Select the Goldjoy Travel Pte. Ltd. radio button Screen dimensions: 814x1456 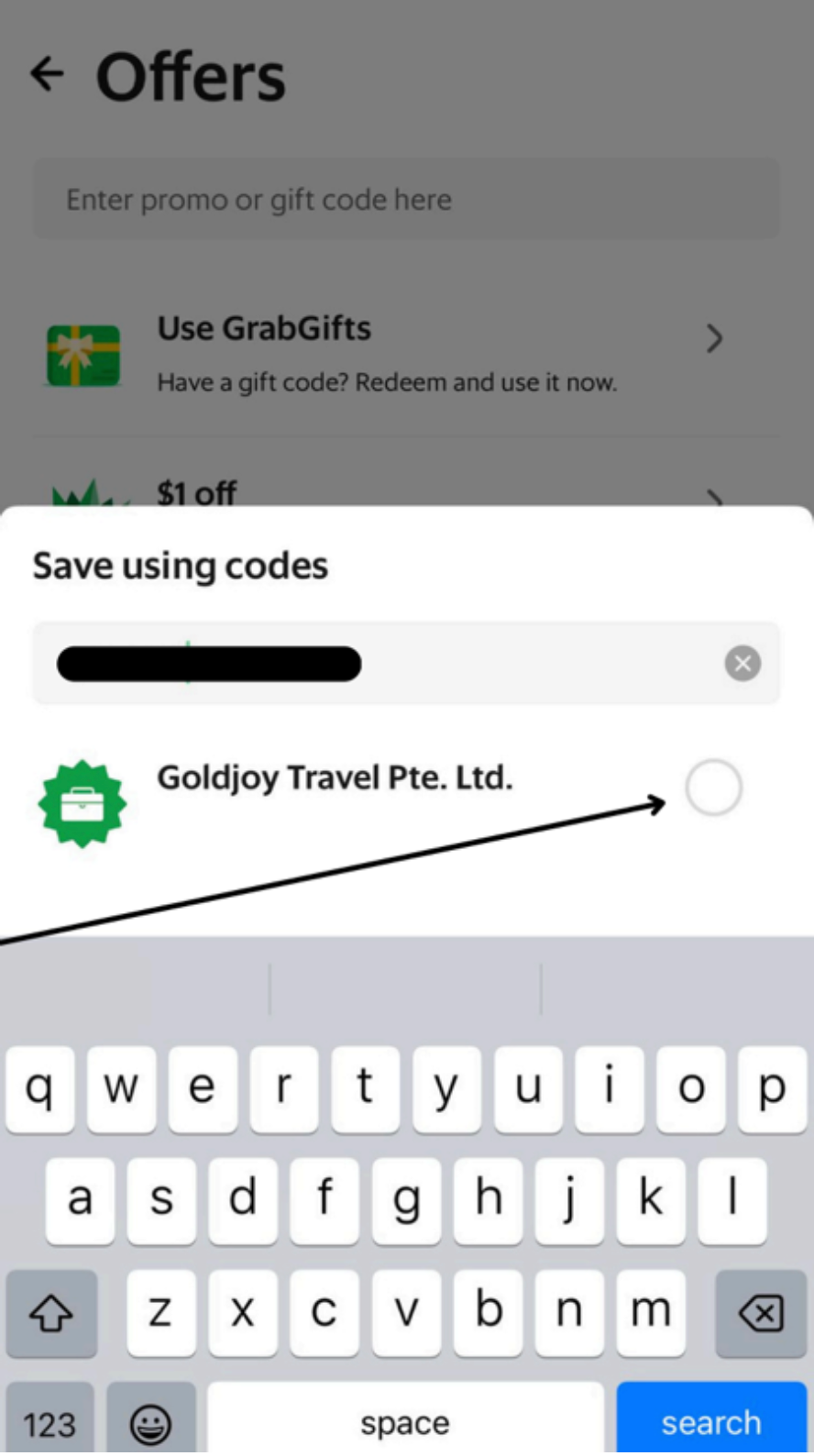pos(713,788)
